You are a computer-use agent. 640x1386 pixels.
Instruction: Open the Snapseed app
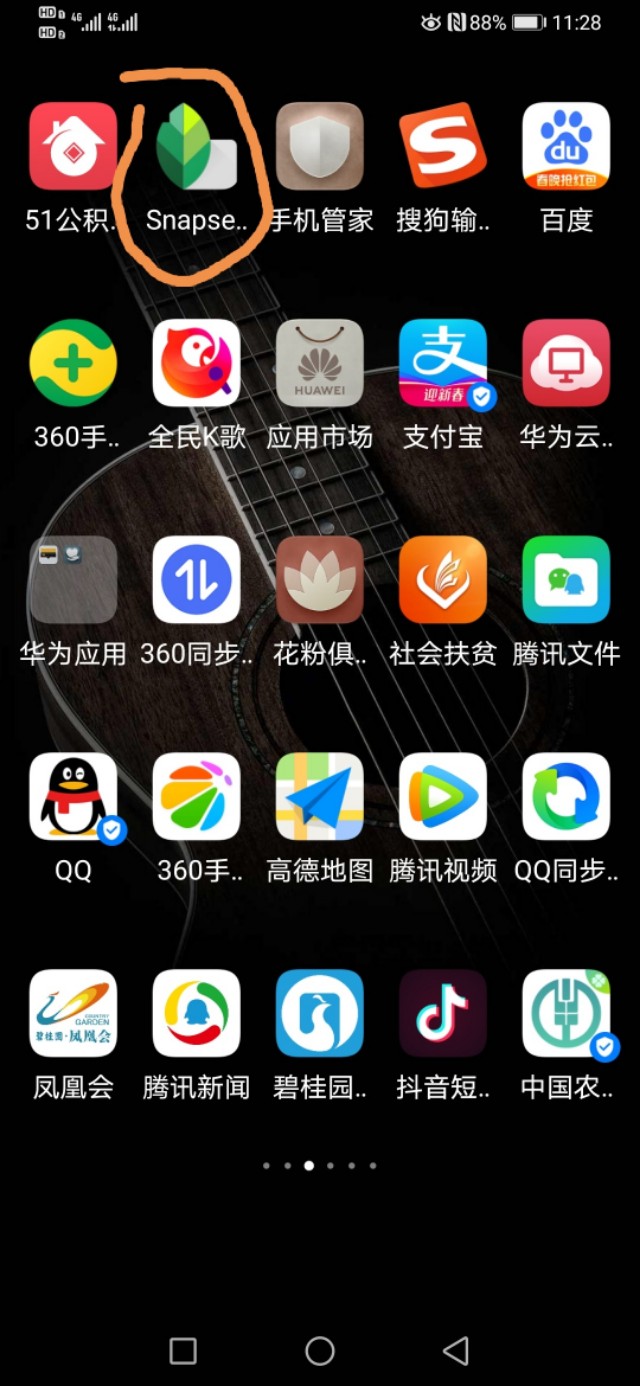[x=196, y=147]
